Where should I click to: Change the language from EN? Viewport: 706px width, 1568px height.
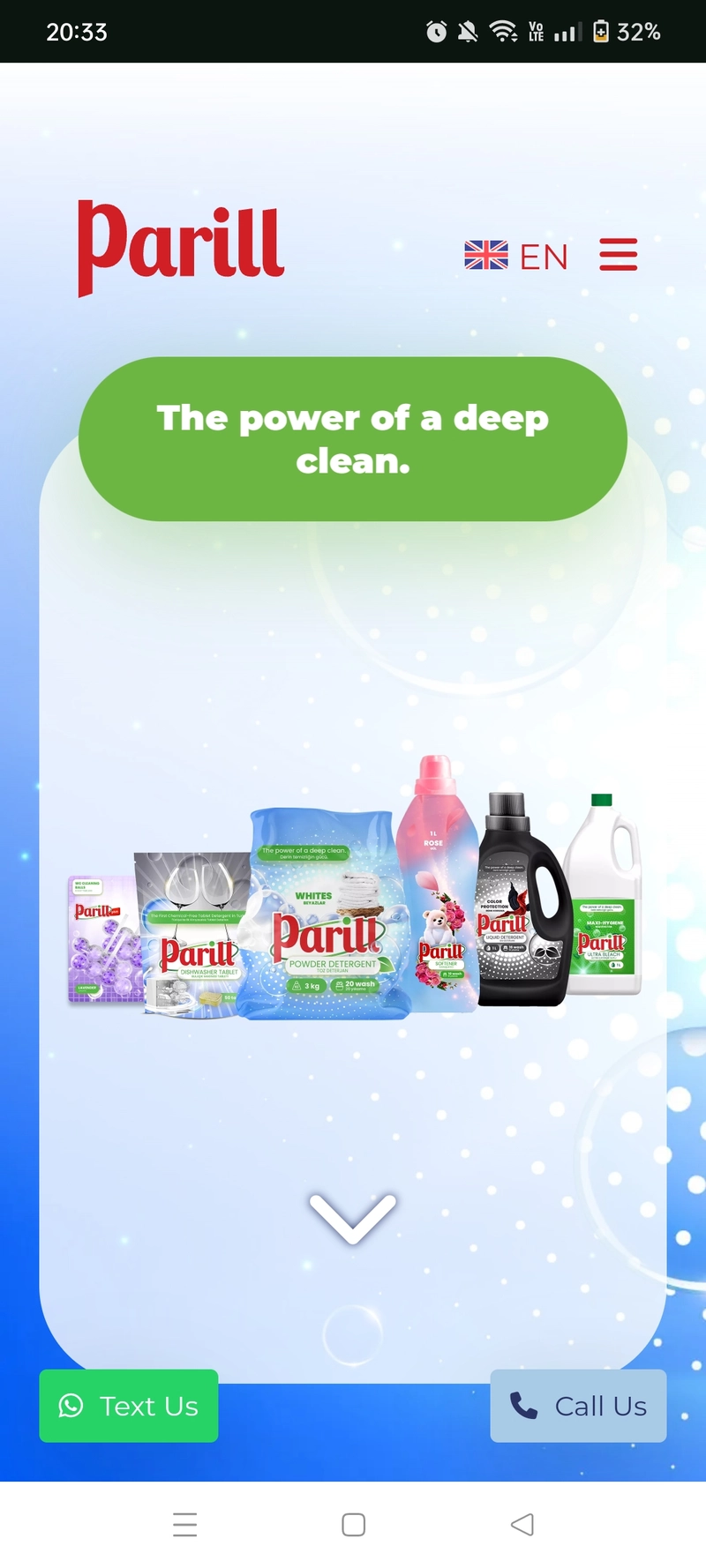(x=516, y=257)
